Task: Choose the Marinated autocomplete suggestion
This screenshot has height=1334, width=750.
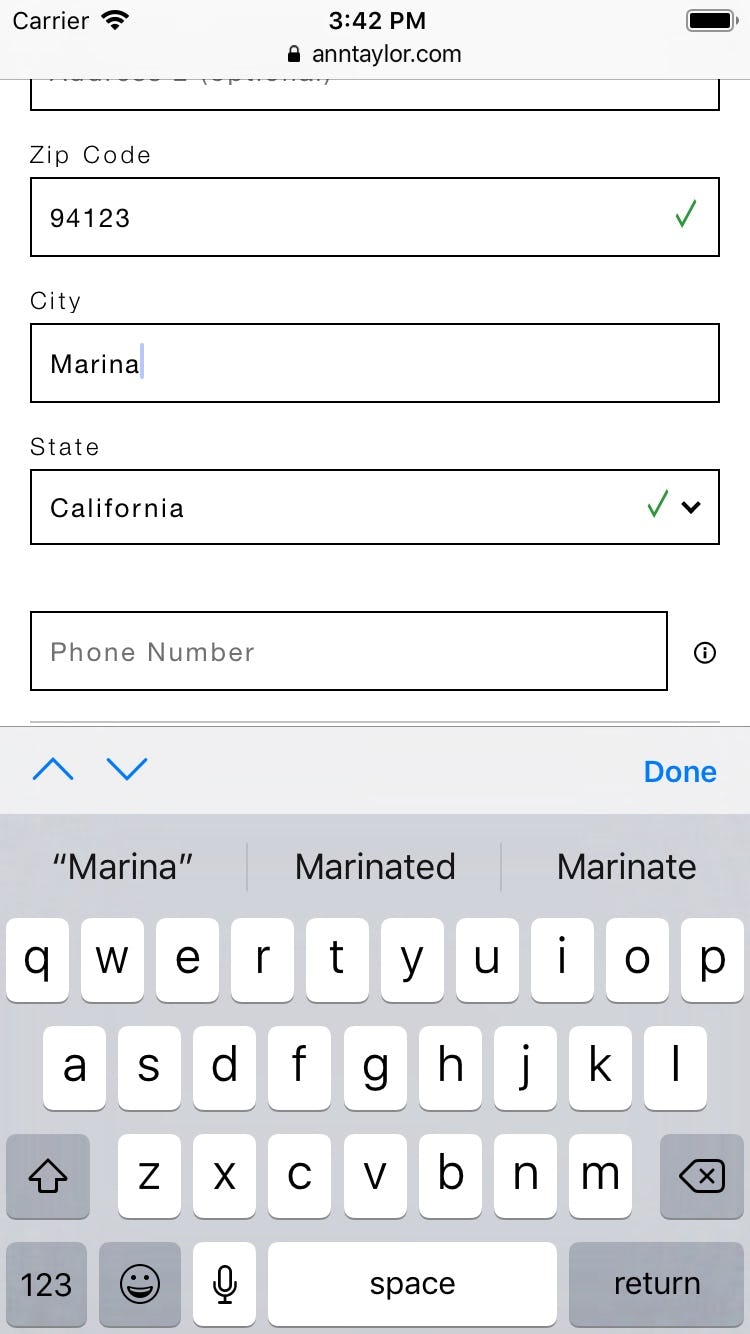Action: 375,866
